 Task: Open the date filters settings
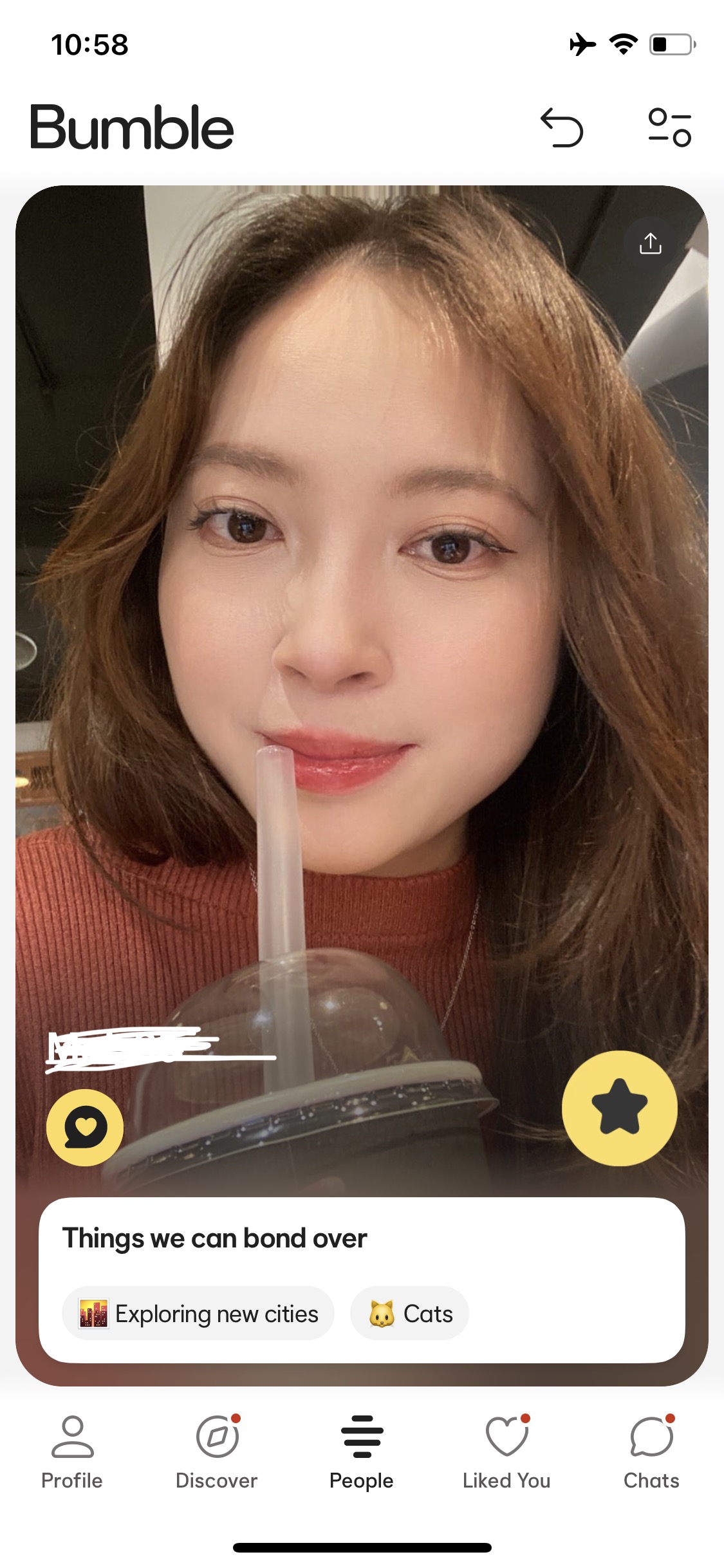coord(669,127)
